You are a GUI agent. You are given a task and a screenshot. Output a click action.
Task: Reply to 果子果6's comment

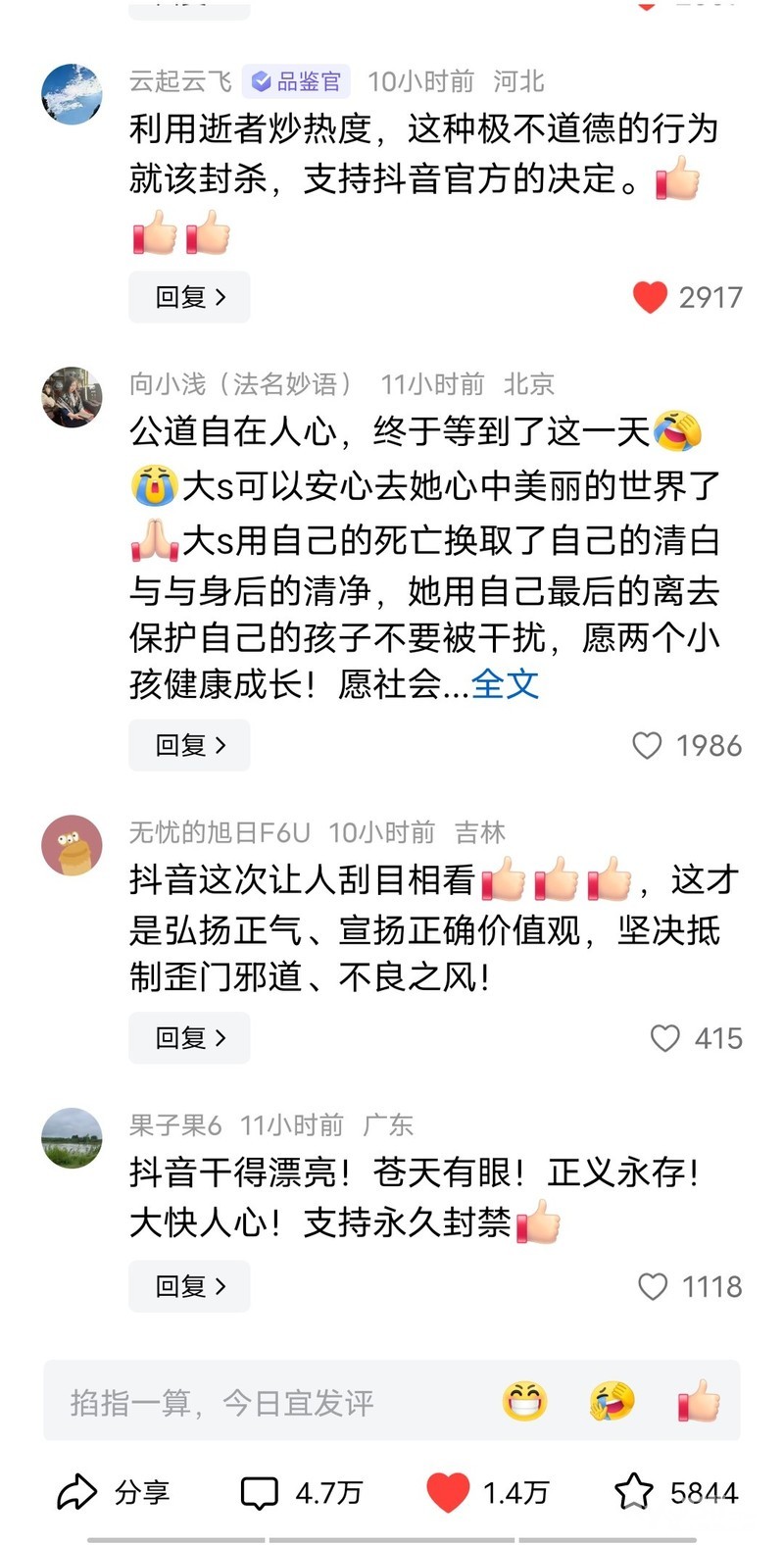pos(189,1286)
